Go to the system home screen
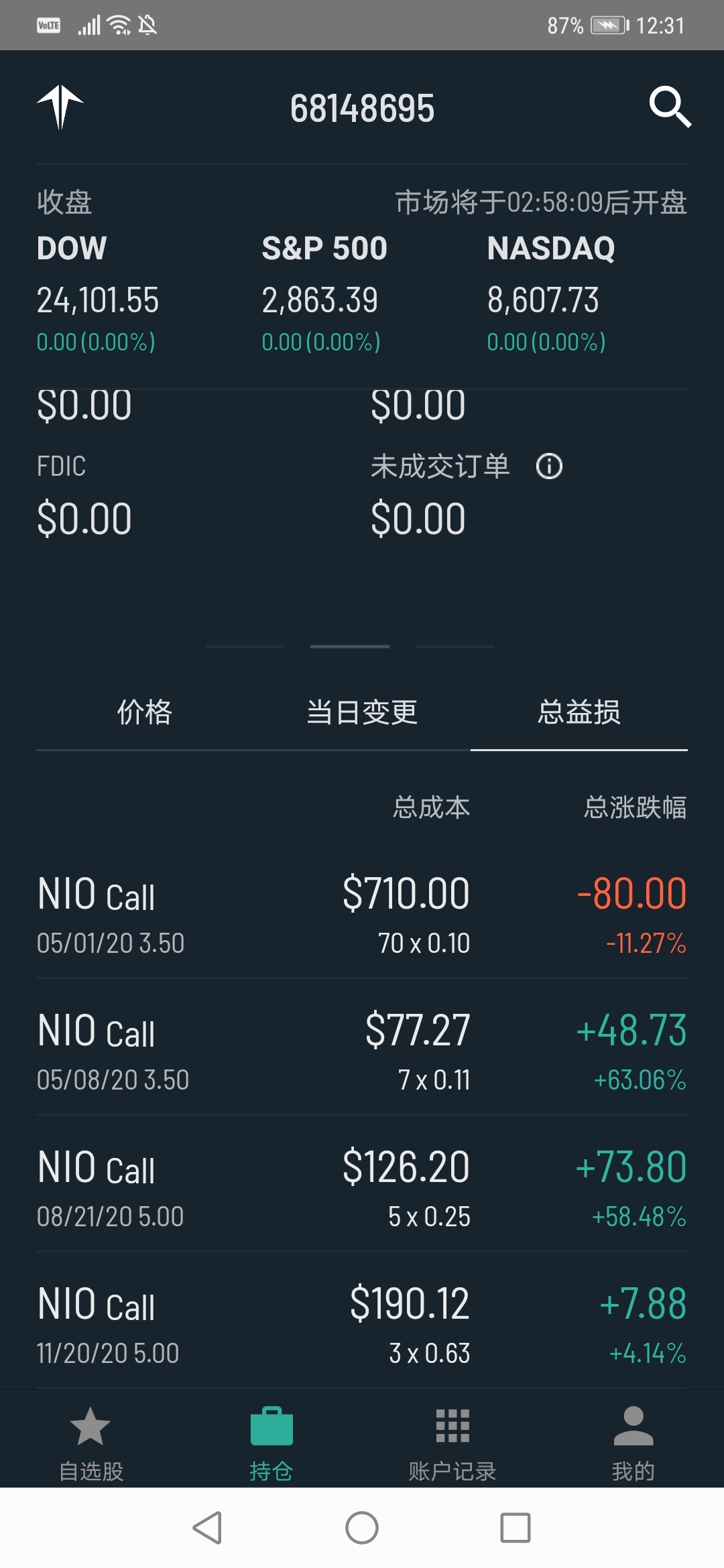Viewport: 724px width, 1568px height. point(362,1528)
